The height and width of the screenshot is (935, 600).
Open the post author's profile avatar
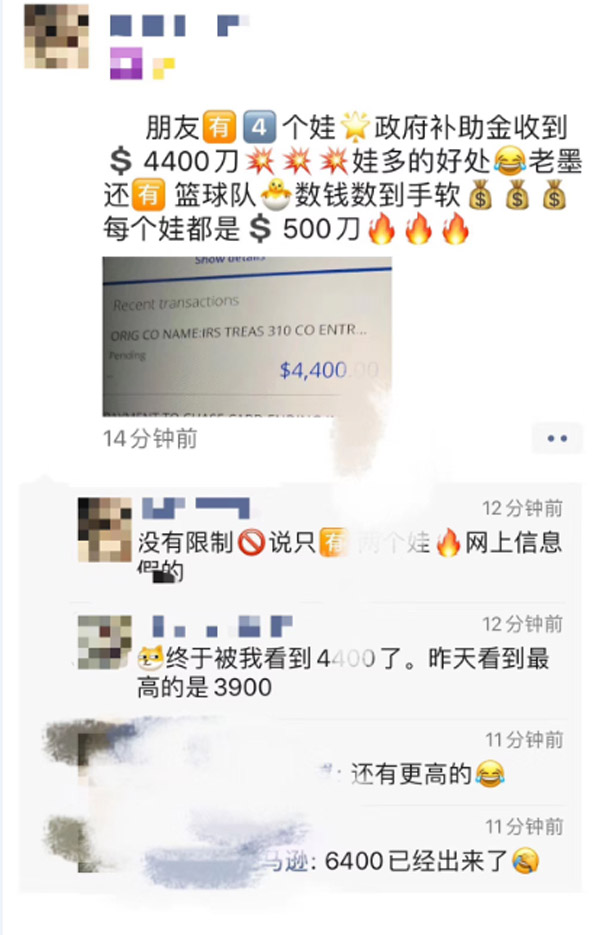[58, 36]
